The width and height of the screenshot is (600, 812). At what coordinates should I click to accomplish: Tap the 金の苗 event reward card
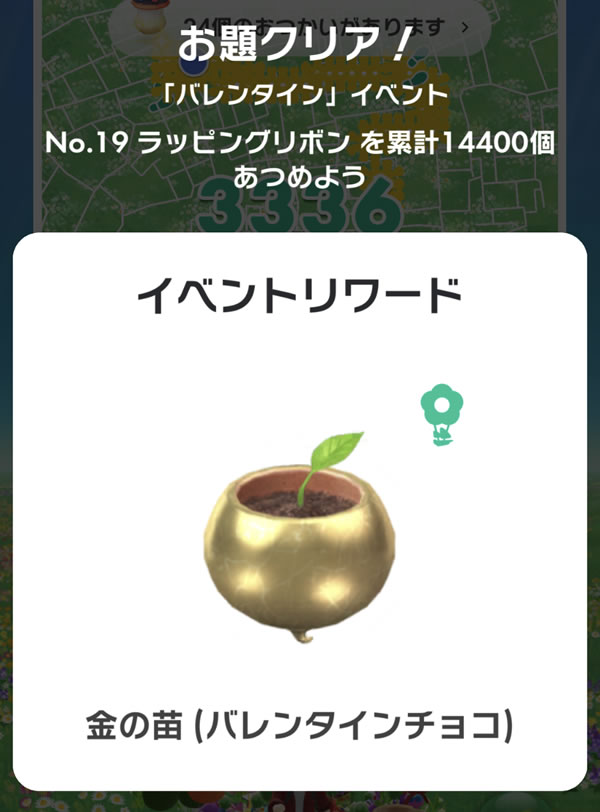tap(299, 511)
